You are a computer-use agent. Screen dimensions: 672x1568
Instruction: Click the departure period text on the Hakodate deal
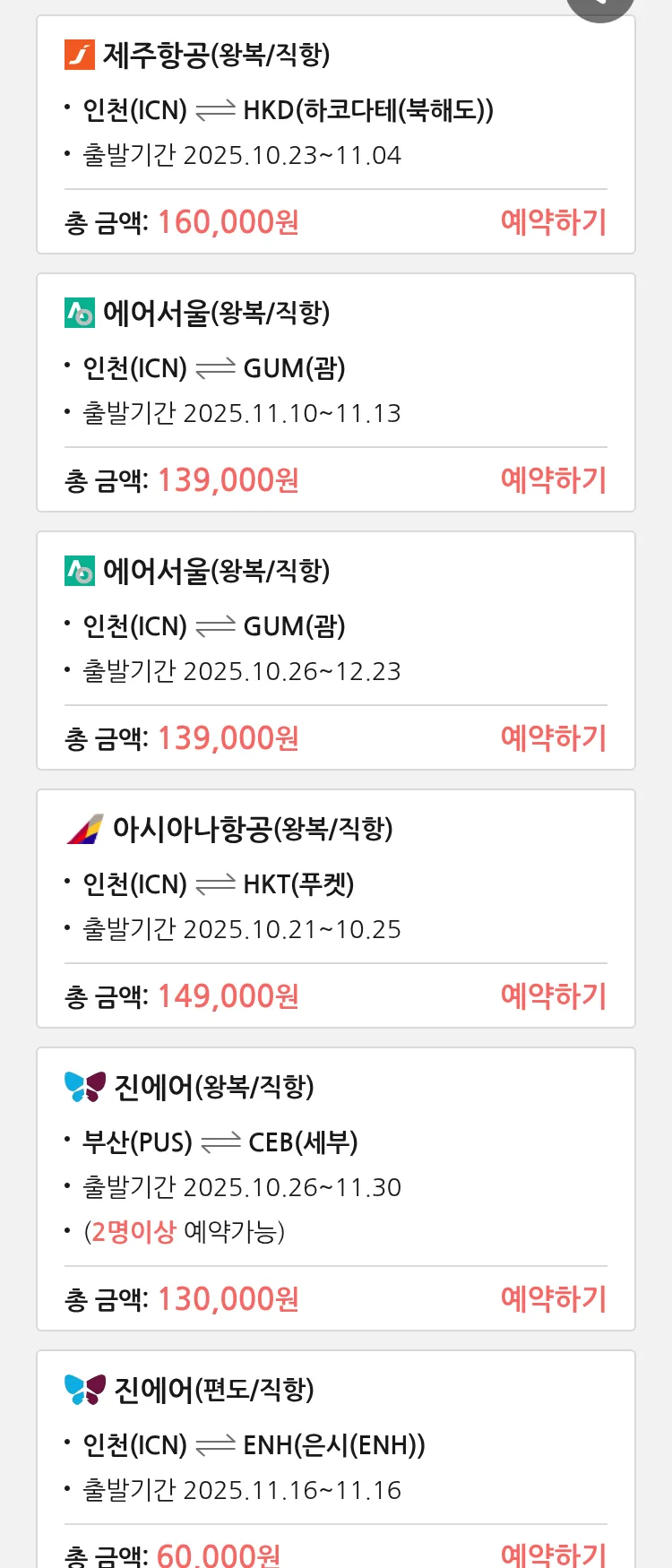pyautogui.click(x=233, y=155)
